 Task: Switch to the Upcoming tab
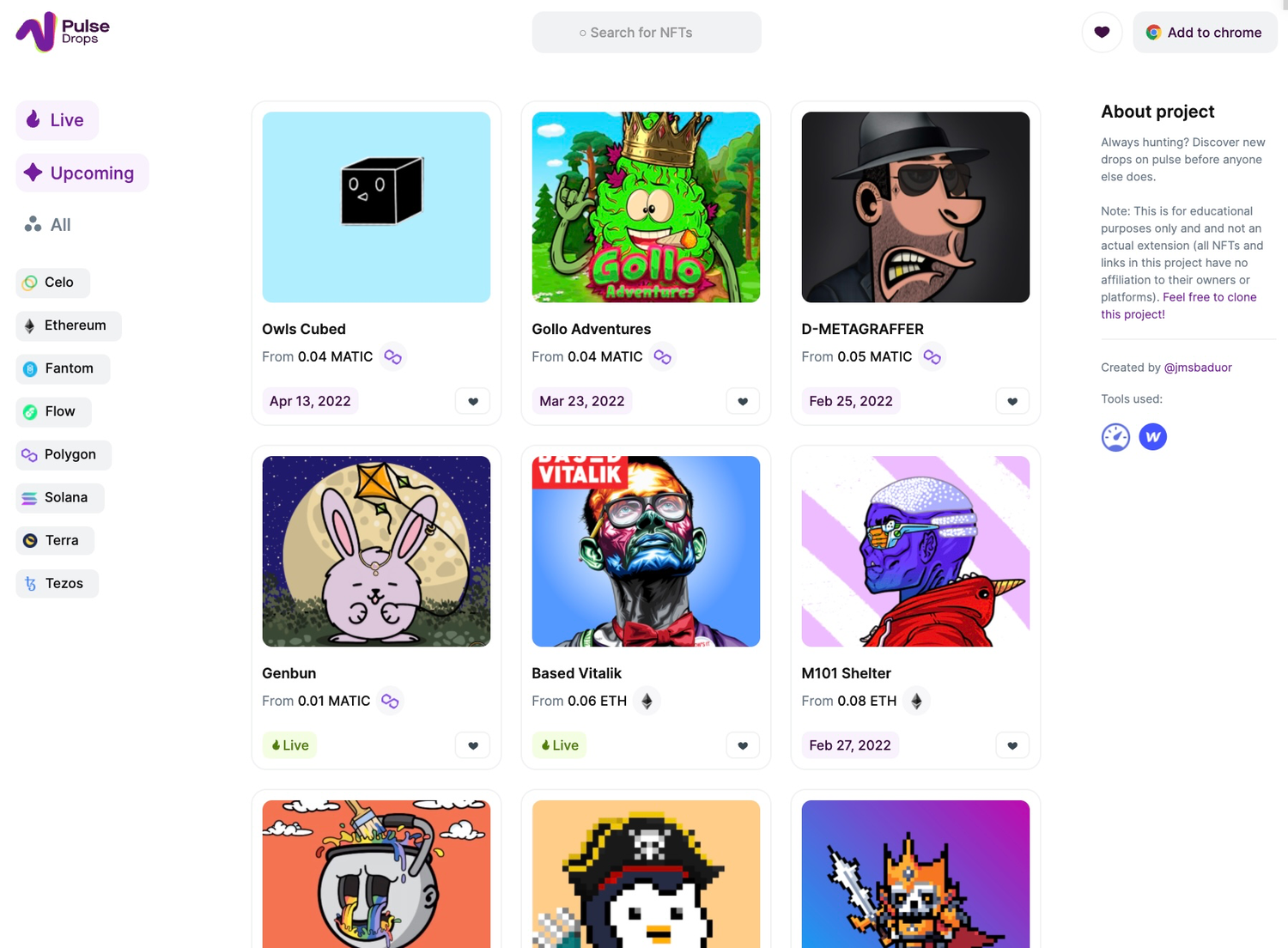tap(82, 173)
